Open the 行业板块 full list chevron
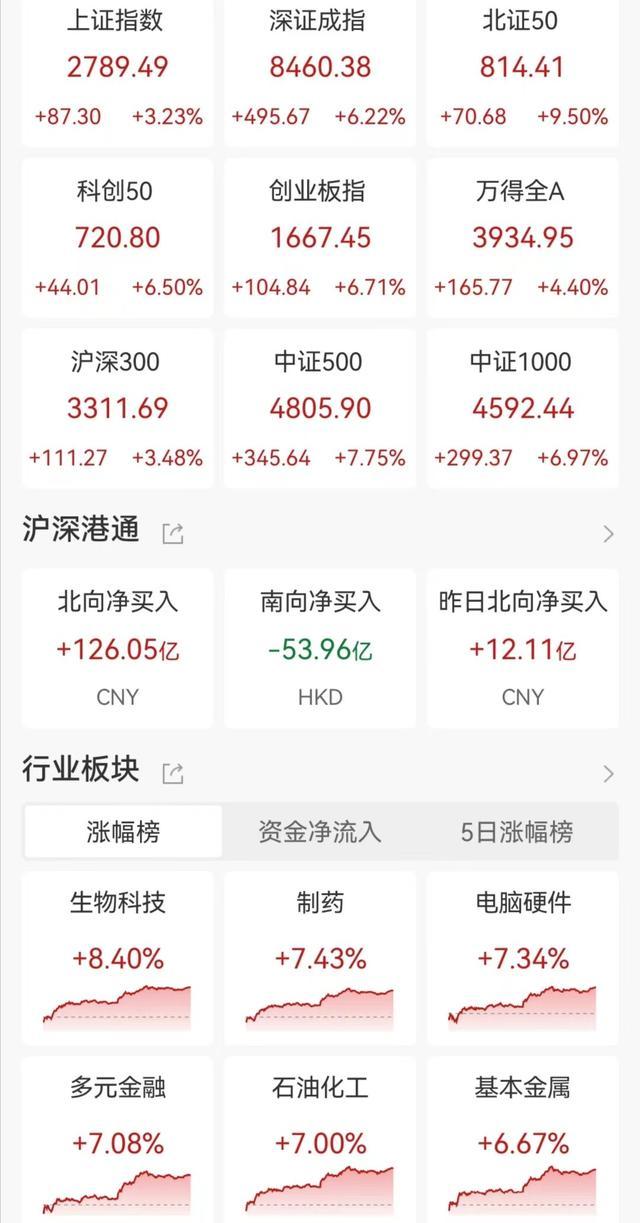This screenshot has width=640, height=1223. (608, 773)
